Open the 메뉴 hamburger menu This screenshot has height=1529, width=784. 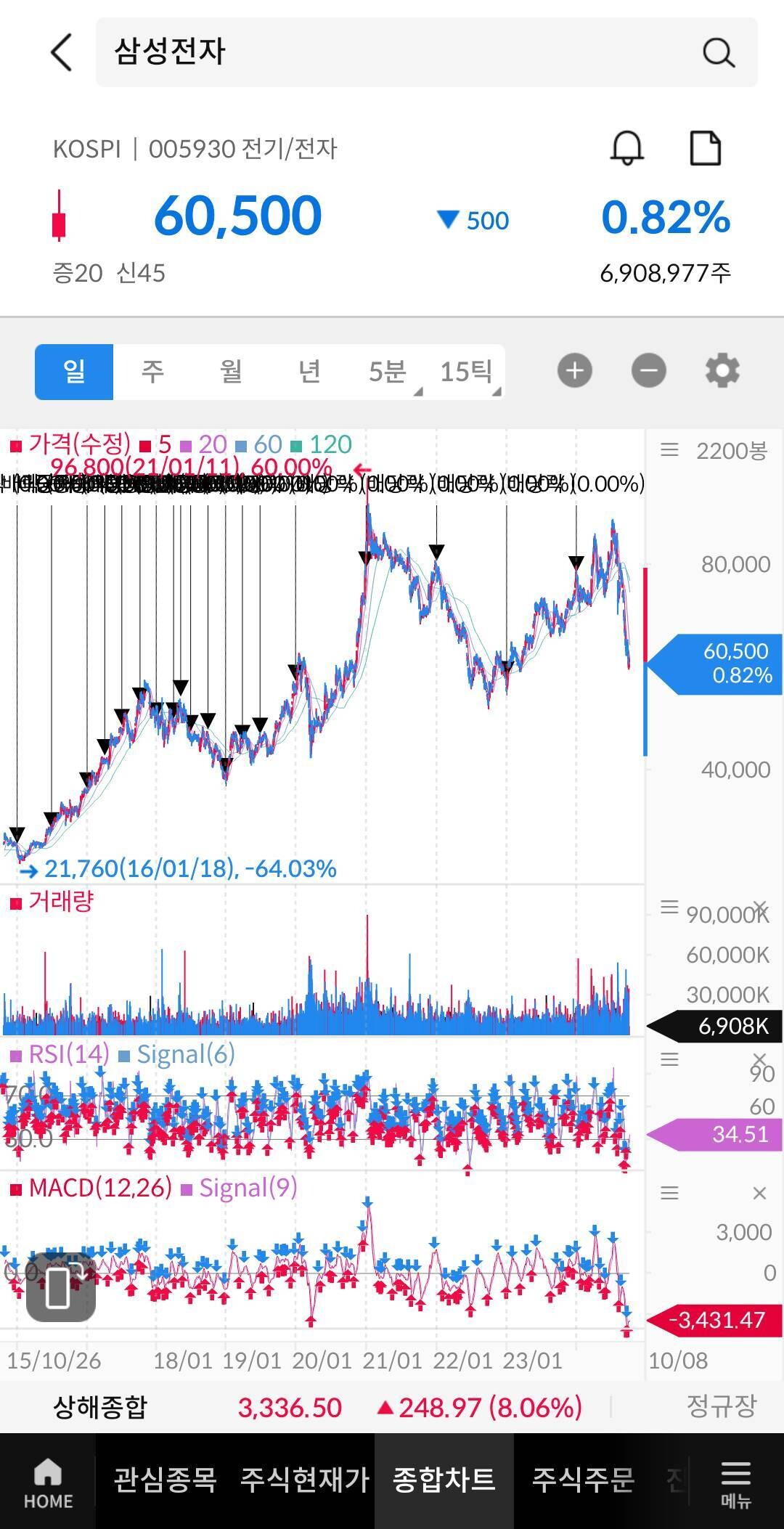[x=735, y=1483]
